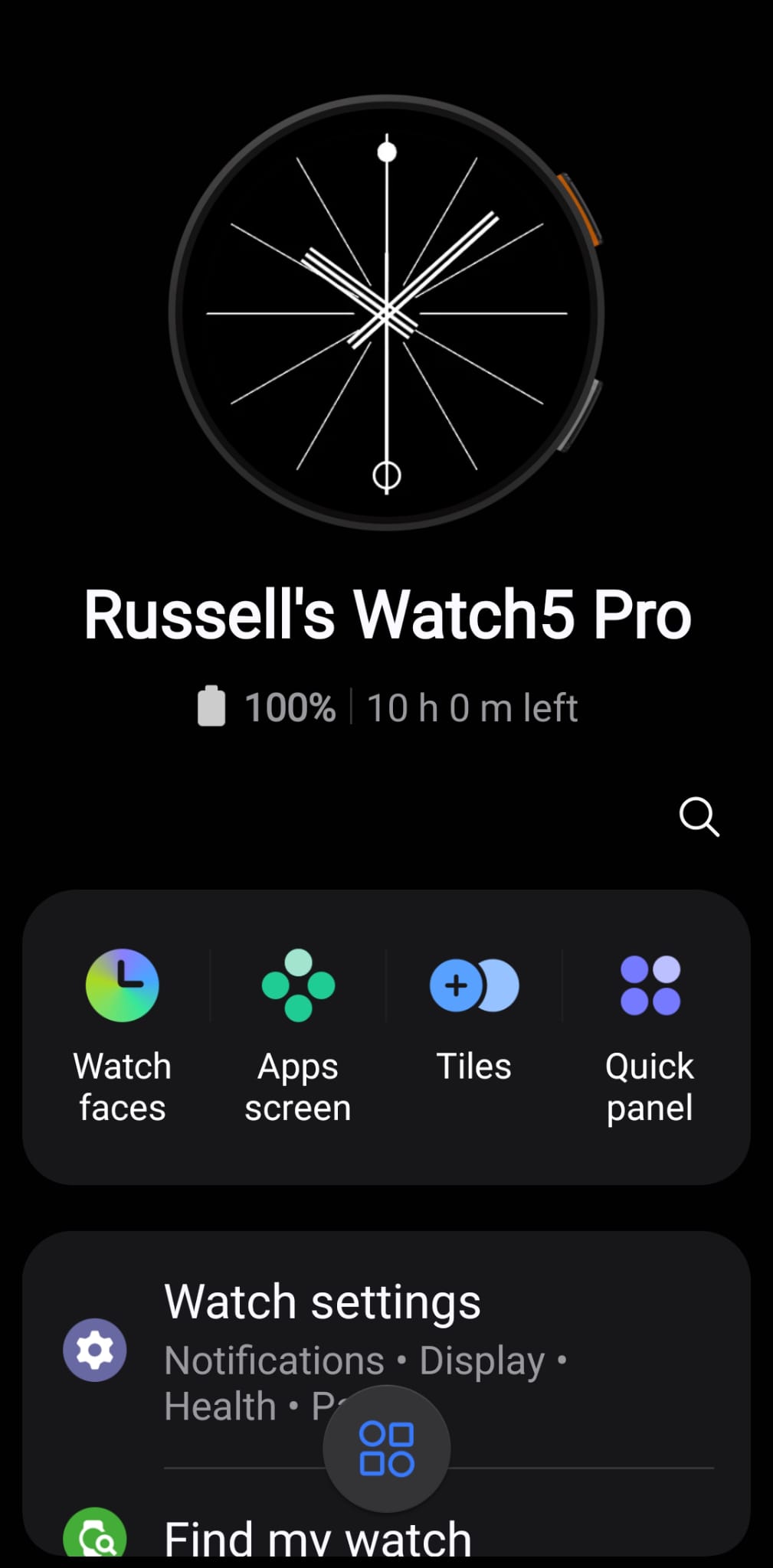
Task: Open the Quick panel option
Action: [x=650, y=1034]
